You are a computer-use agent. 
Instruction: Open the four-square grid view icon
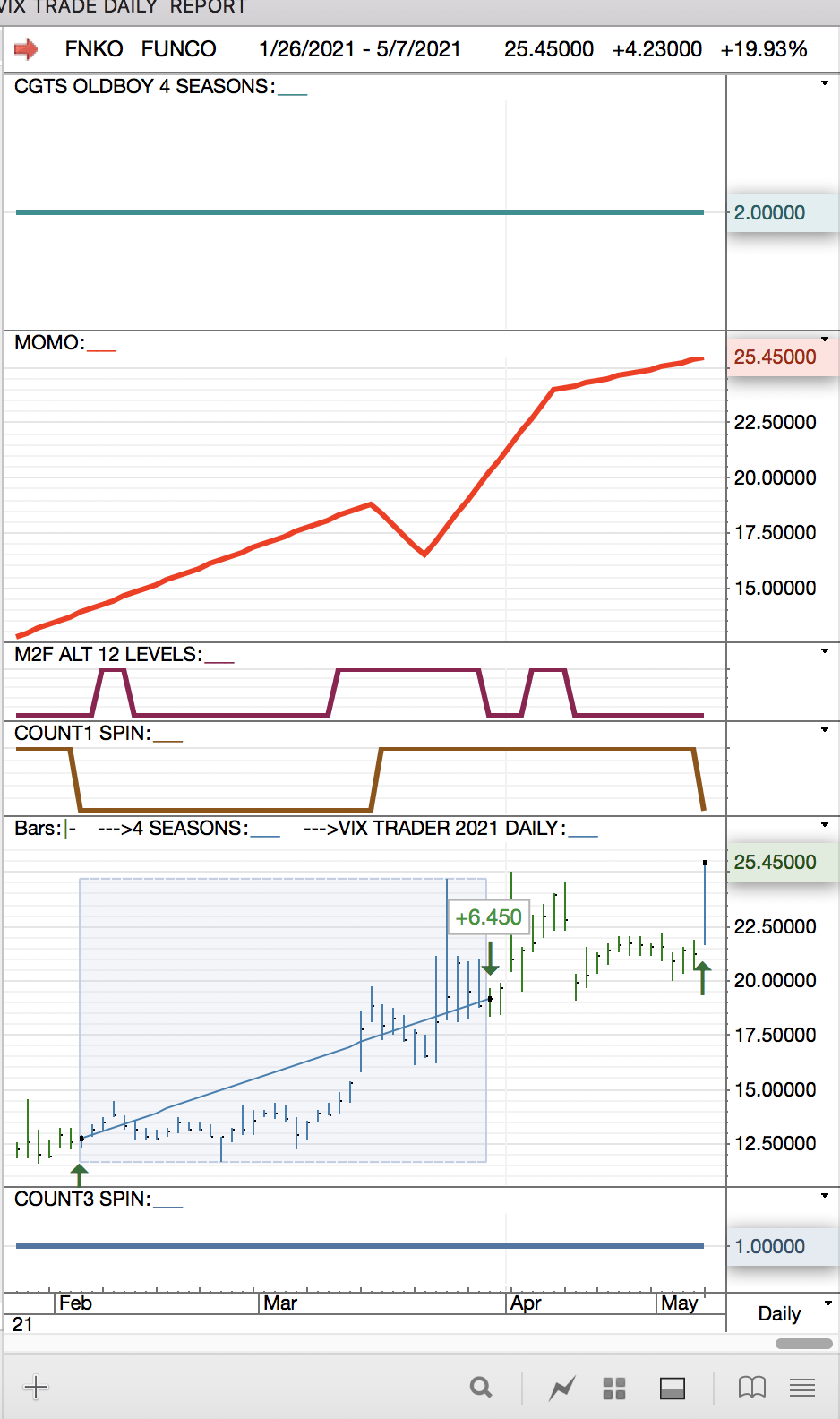coord(614,1389)
